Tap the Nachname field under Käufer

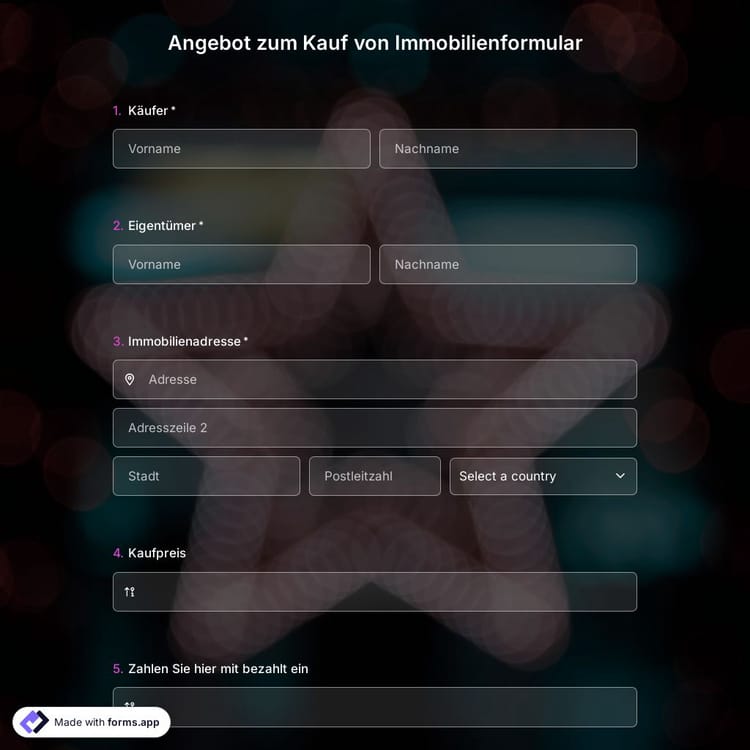pos(507,149)
